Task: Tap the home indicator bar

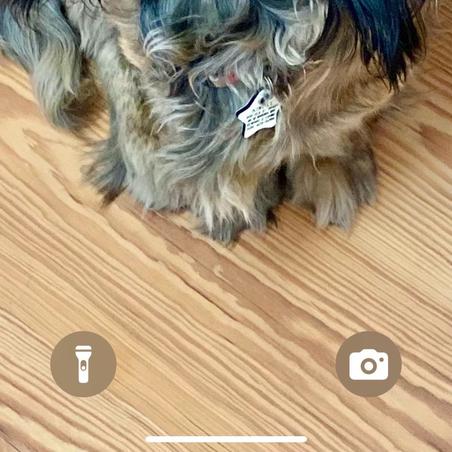Action: 226,439
